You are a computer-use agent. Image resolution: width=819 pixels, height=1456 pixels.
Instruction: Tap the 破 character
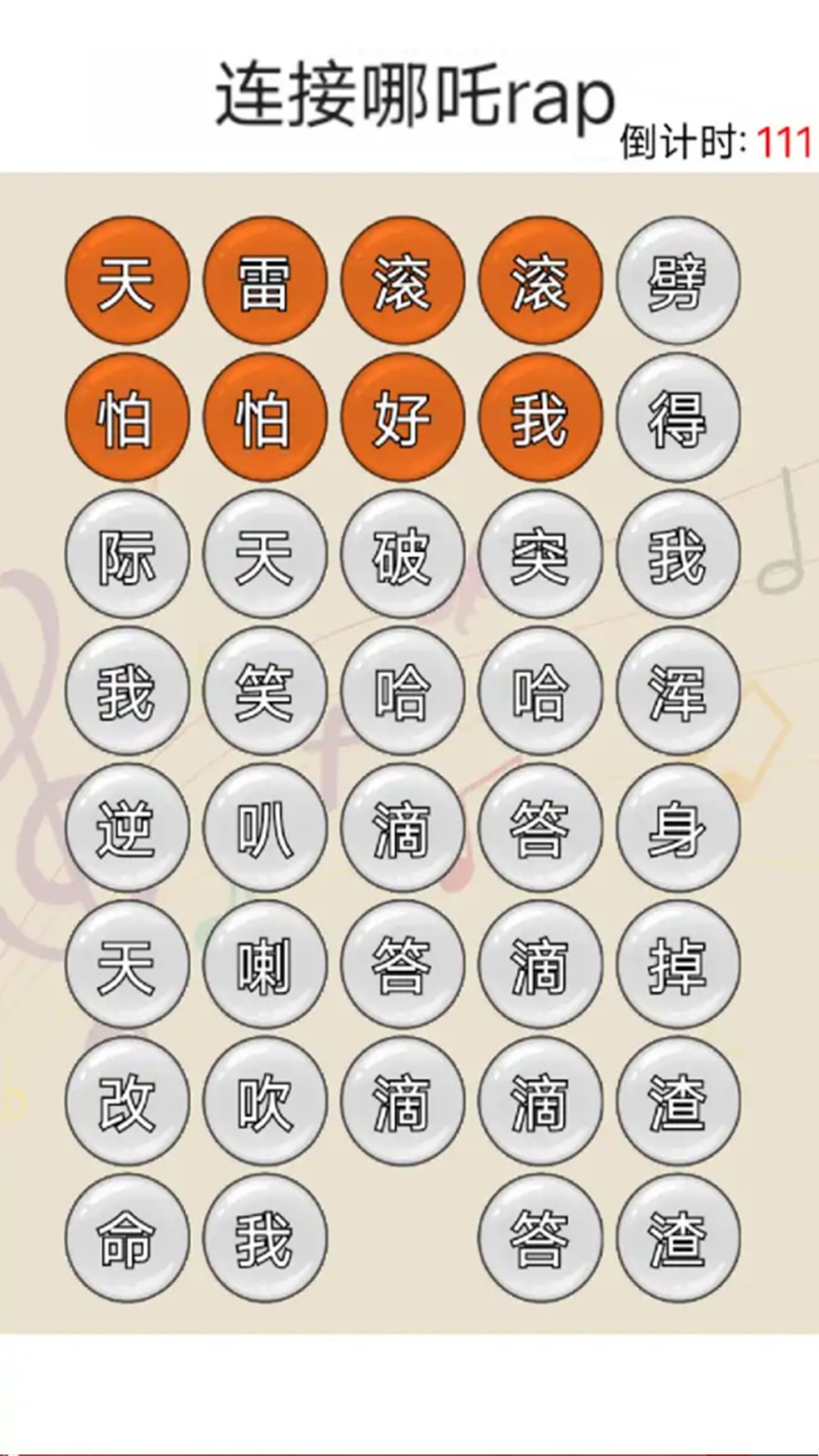tap(402, 554)
